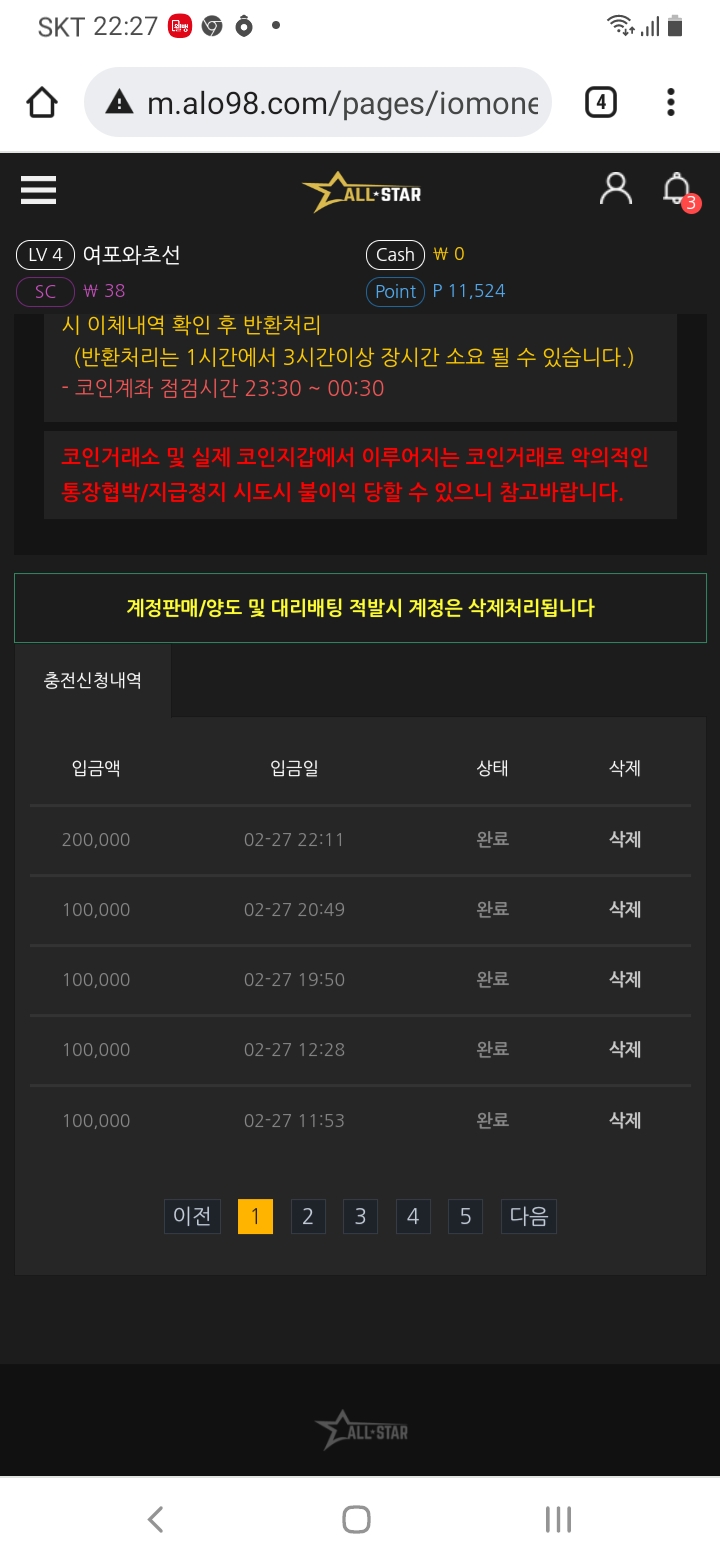
Task: Select the 충전신청내역 tab
Action: point(93,681)
